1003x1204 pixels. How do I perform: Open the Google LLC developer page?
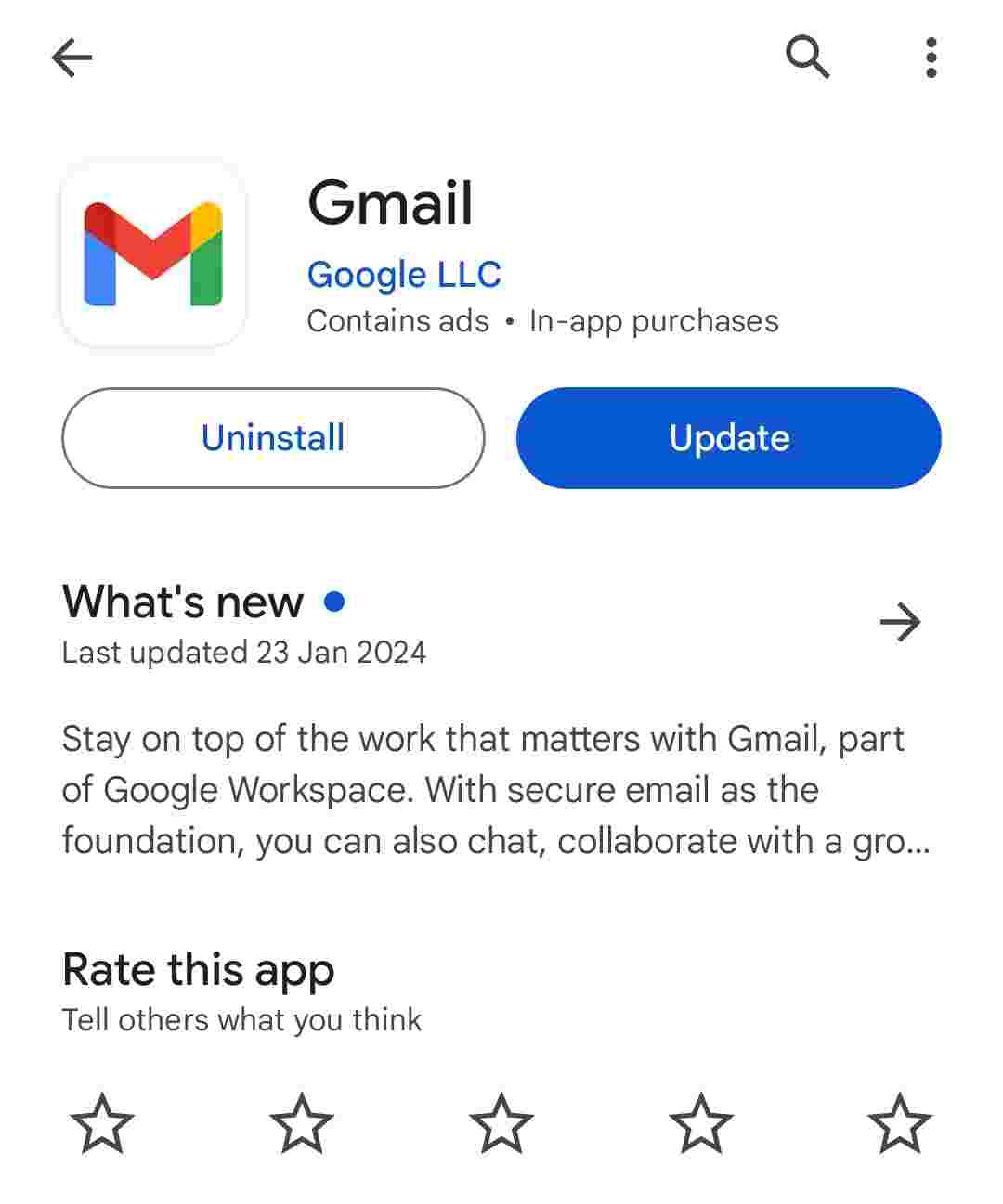404,275
